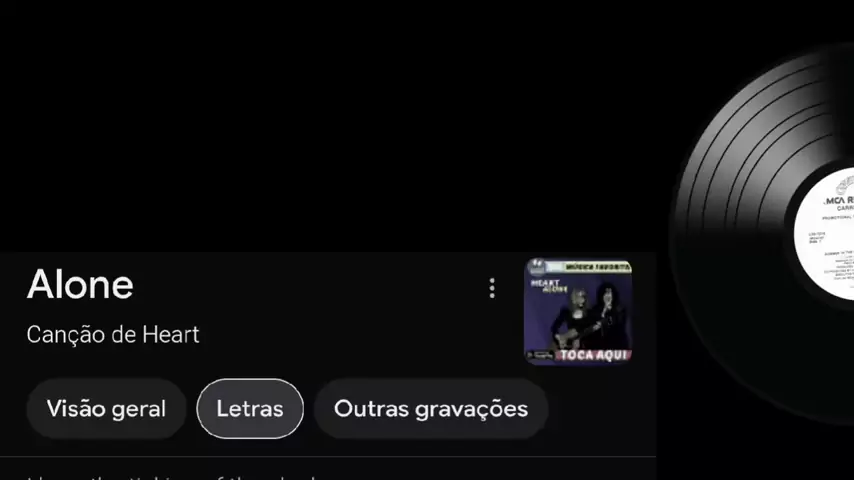Open the three-dot menu beside Alone
The image size is (854, 480).
click(x=491, y=288)
